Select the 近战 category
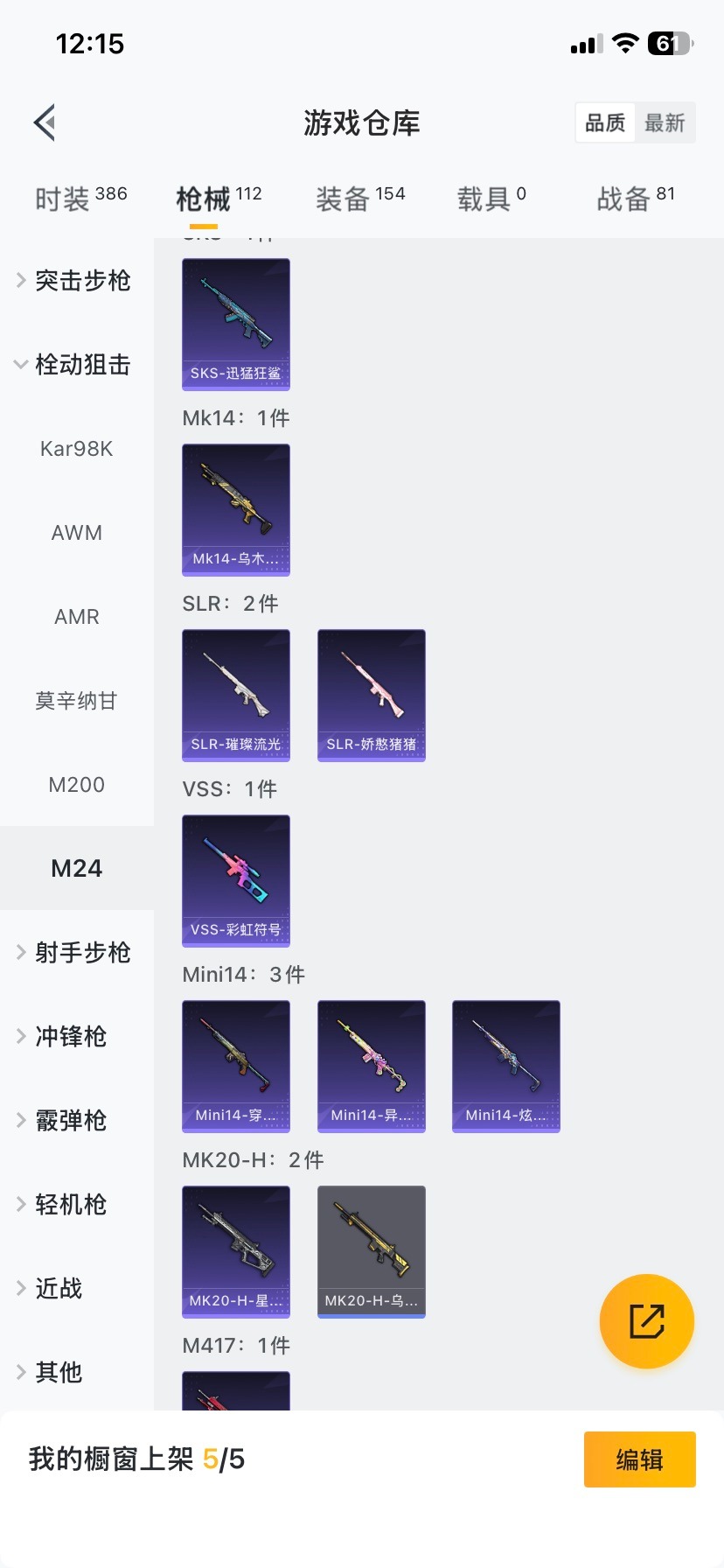The width and height of the screenshot is (724, 1568). point(59,1288)
